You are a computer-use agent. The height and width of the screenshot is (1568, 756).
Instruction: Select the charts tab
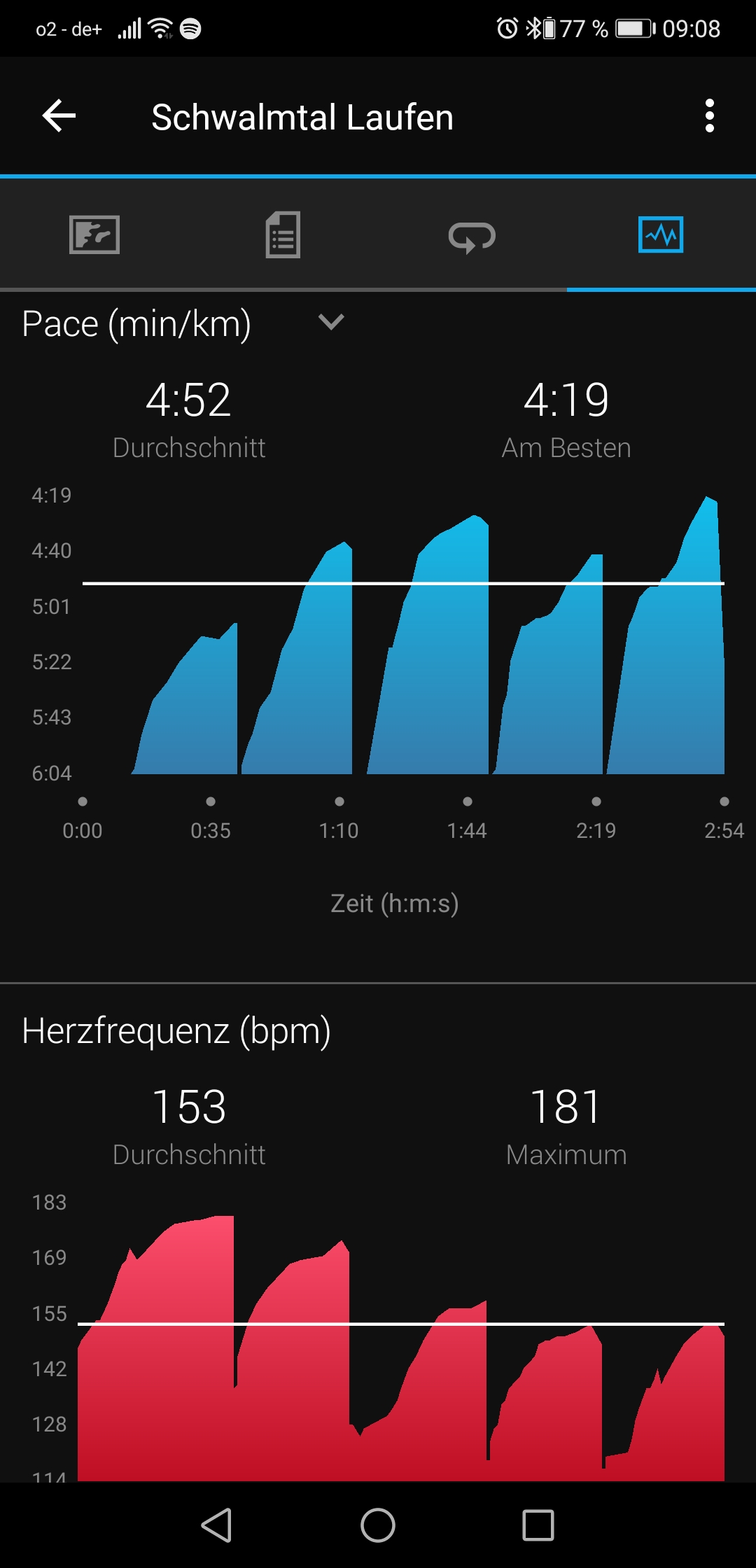(x=661, y=234)
